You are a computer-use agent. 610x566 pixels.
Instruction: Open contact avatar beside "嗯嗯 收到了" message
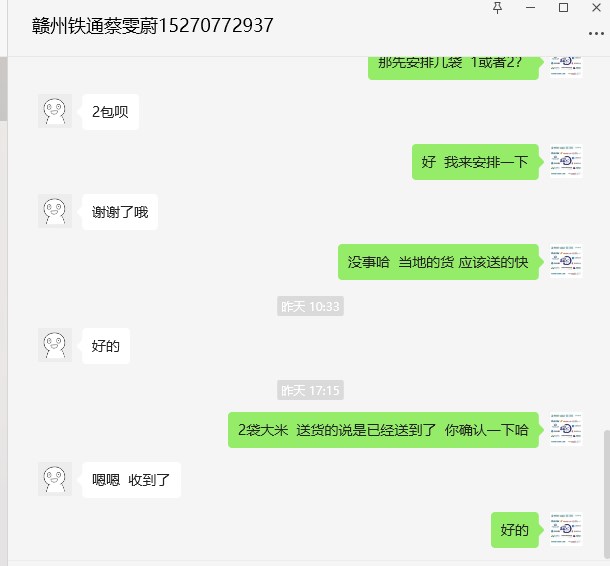[x=54, y=479]
